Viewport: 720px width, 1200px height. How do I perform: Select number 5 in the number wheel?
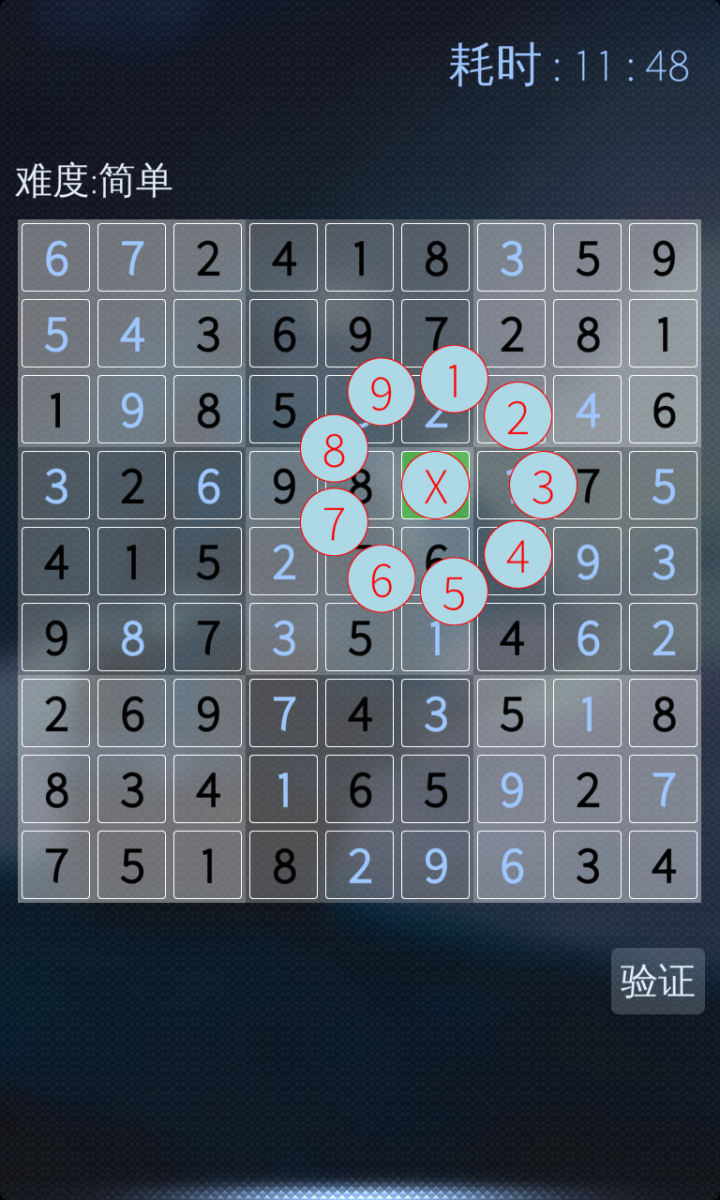(454, 592)
